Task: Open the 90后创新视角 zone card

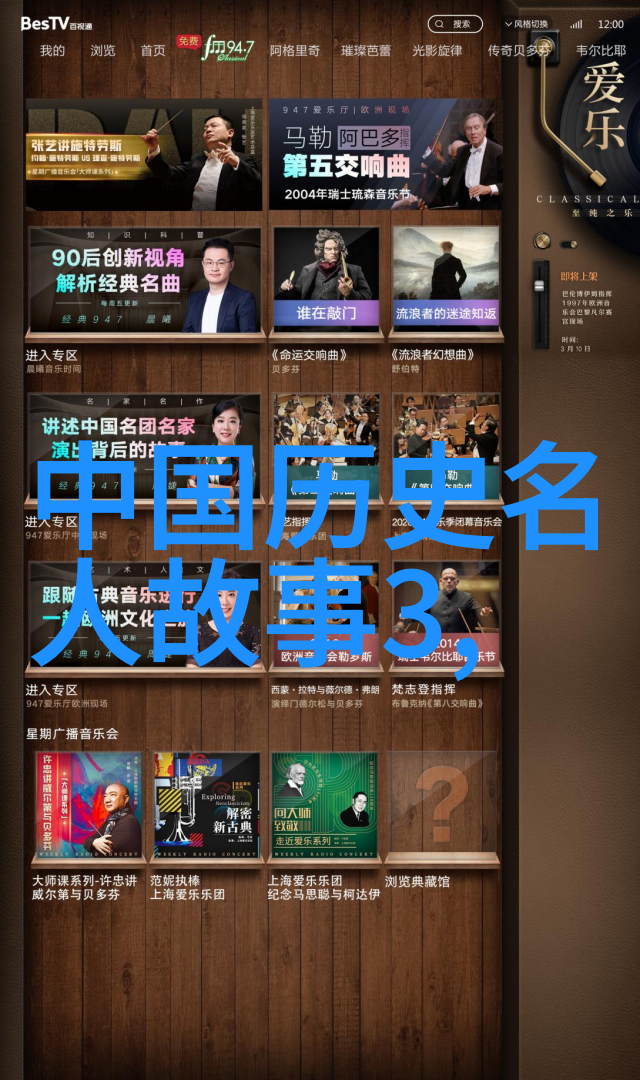Action: [144, 281]
